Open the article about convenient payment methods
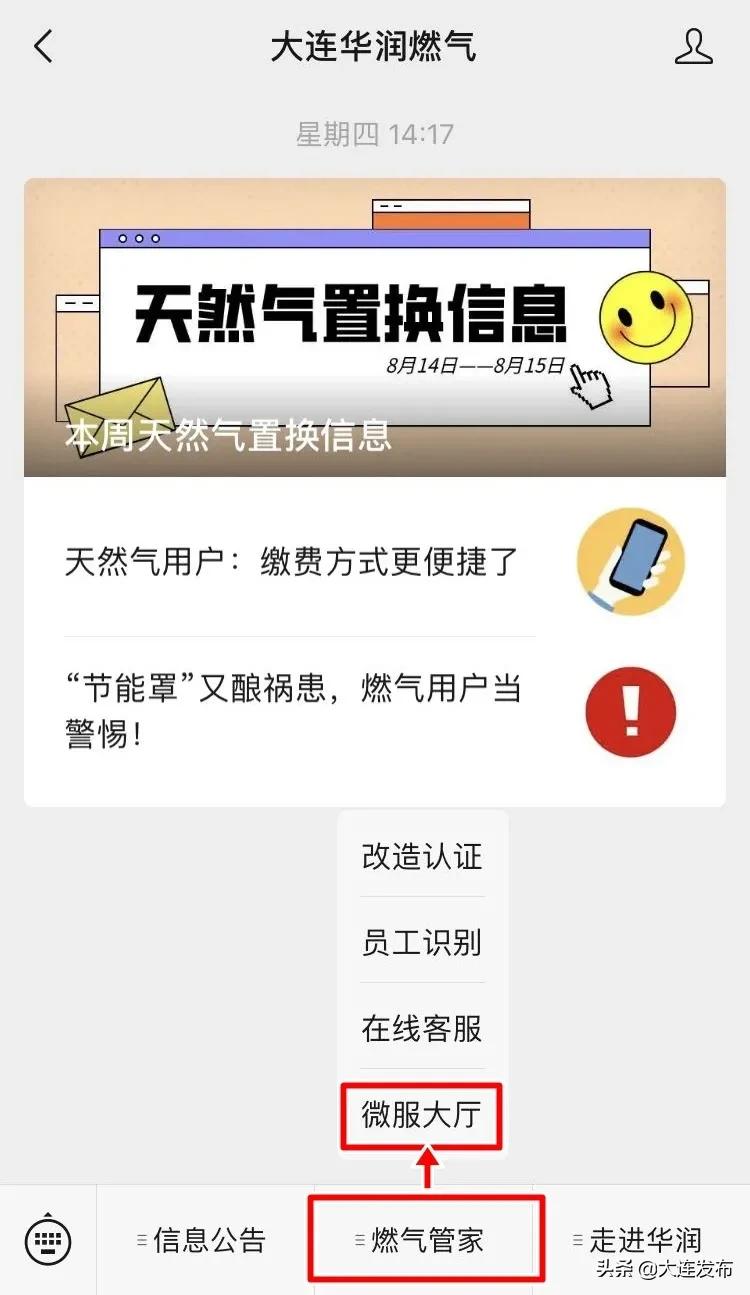Viewport: 750px width, 1295px height. point(290,562)
